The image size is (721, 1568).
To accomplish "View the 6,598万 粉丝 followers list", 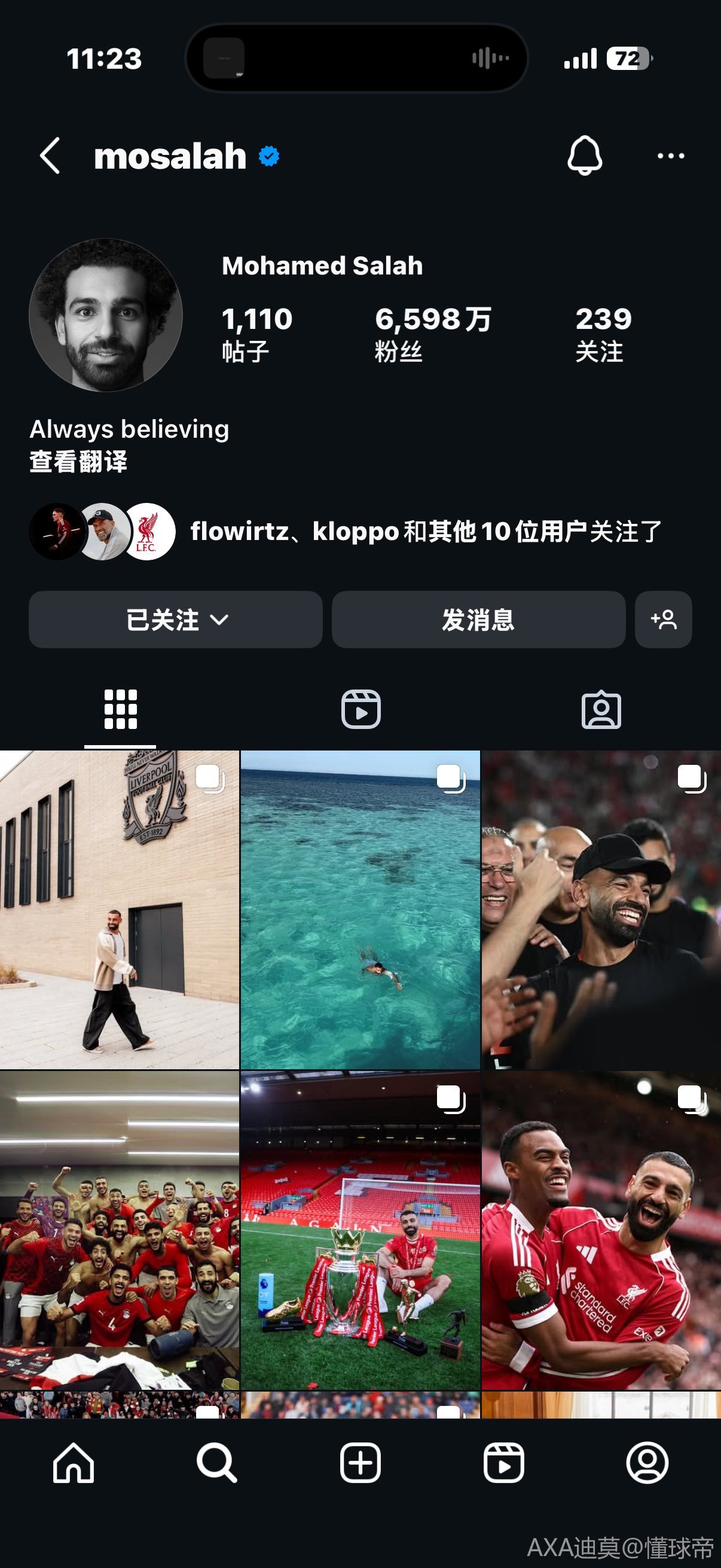I will pyautogui.click(x=432, y=334).
